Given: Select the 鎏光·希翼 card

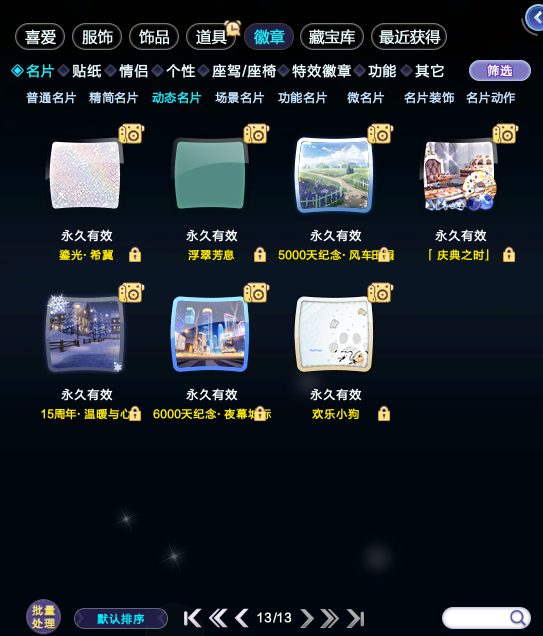Looking at the screenshot, I should coord(85,175).
